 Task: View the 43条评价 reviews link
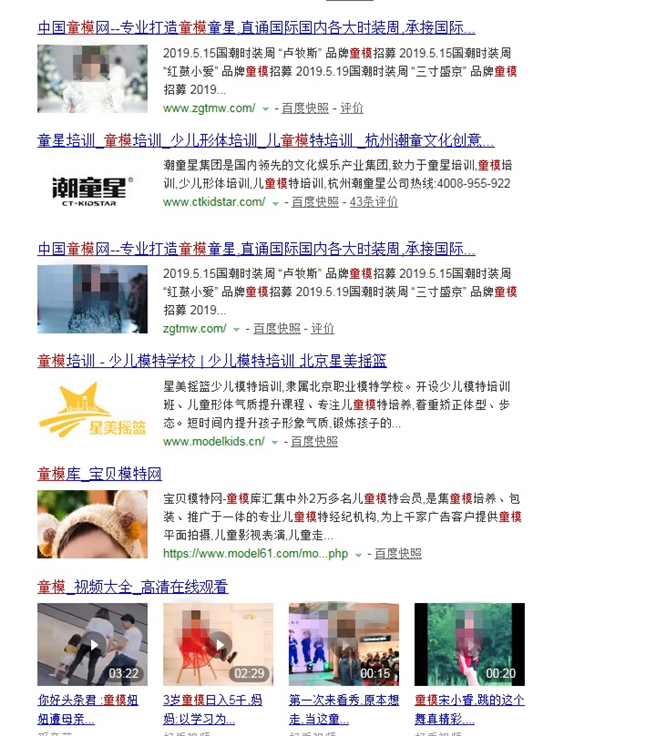pos(373,202)
